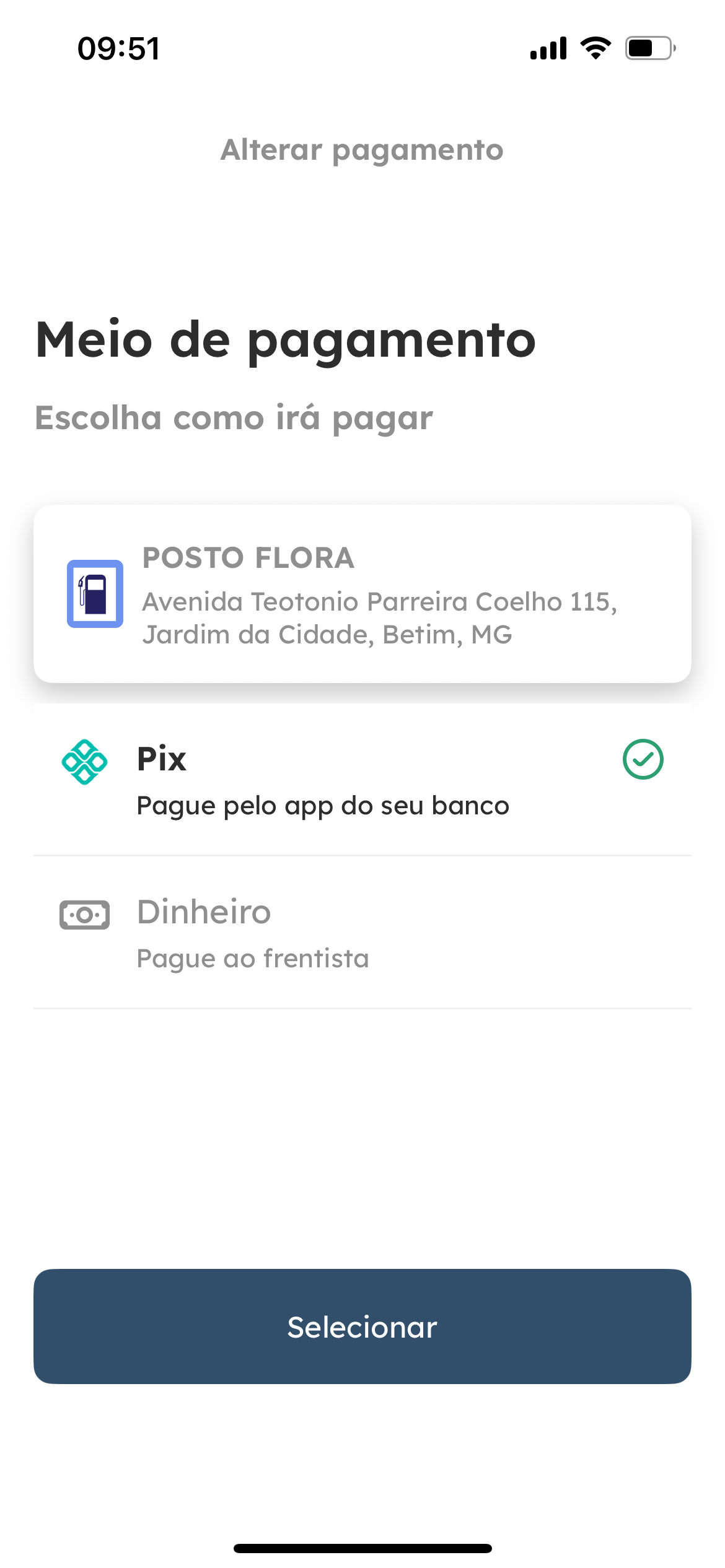Click the Wi-Fi icon in the status bar
This screenshot has height=1568, width=725.
click(595, 48)
